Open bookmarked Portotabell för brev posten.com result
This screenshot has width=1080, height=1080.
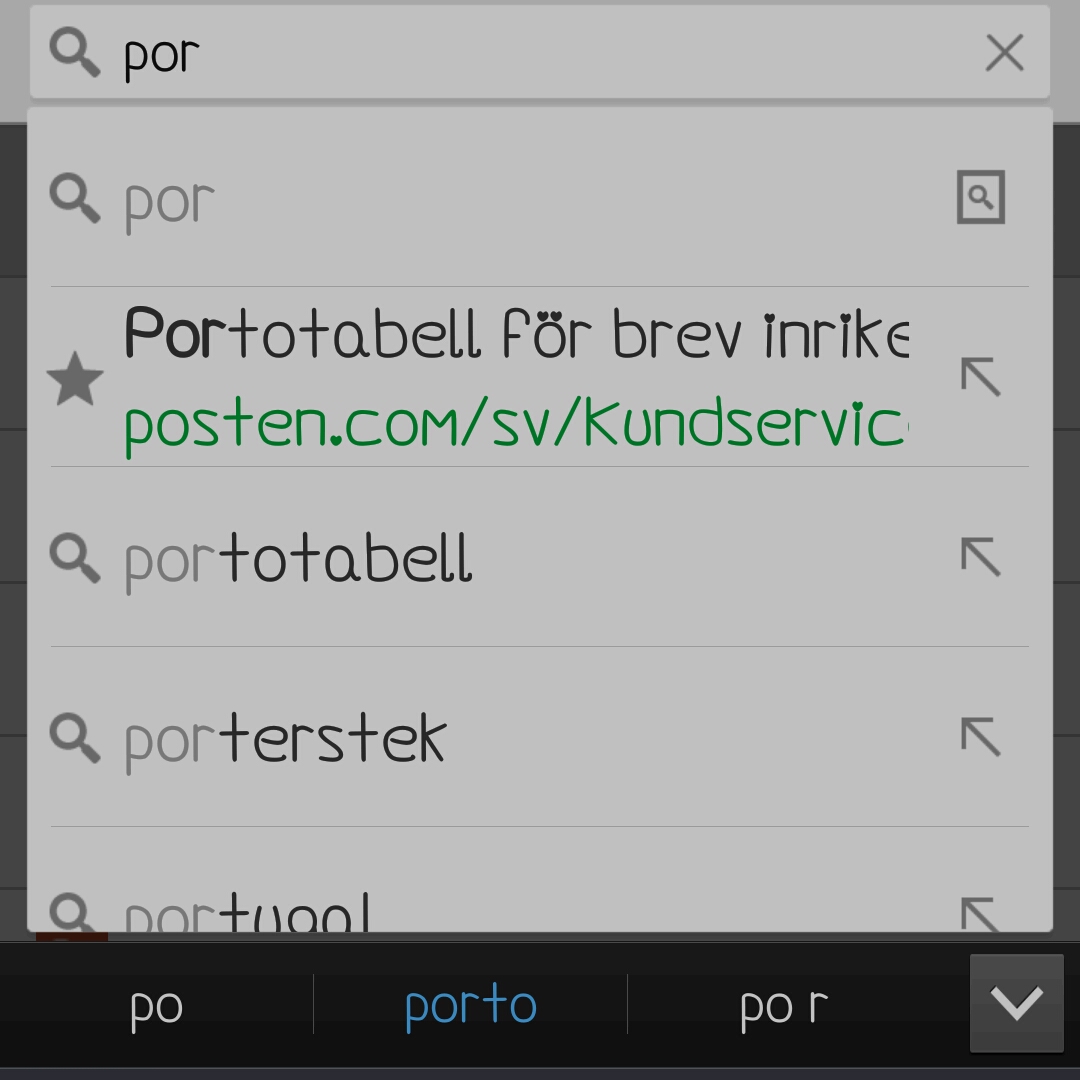pos(515,378)
